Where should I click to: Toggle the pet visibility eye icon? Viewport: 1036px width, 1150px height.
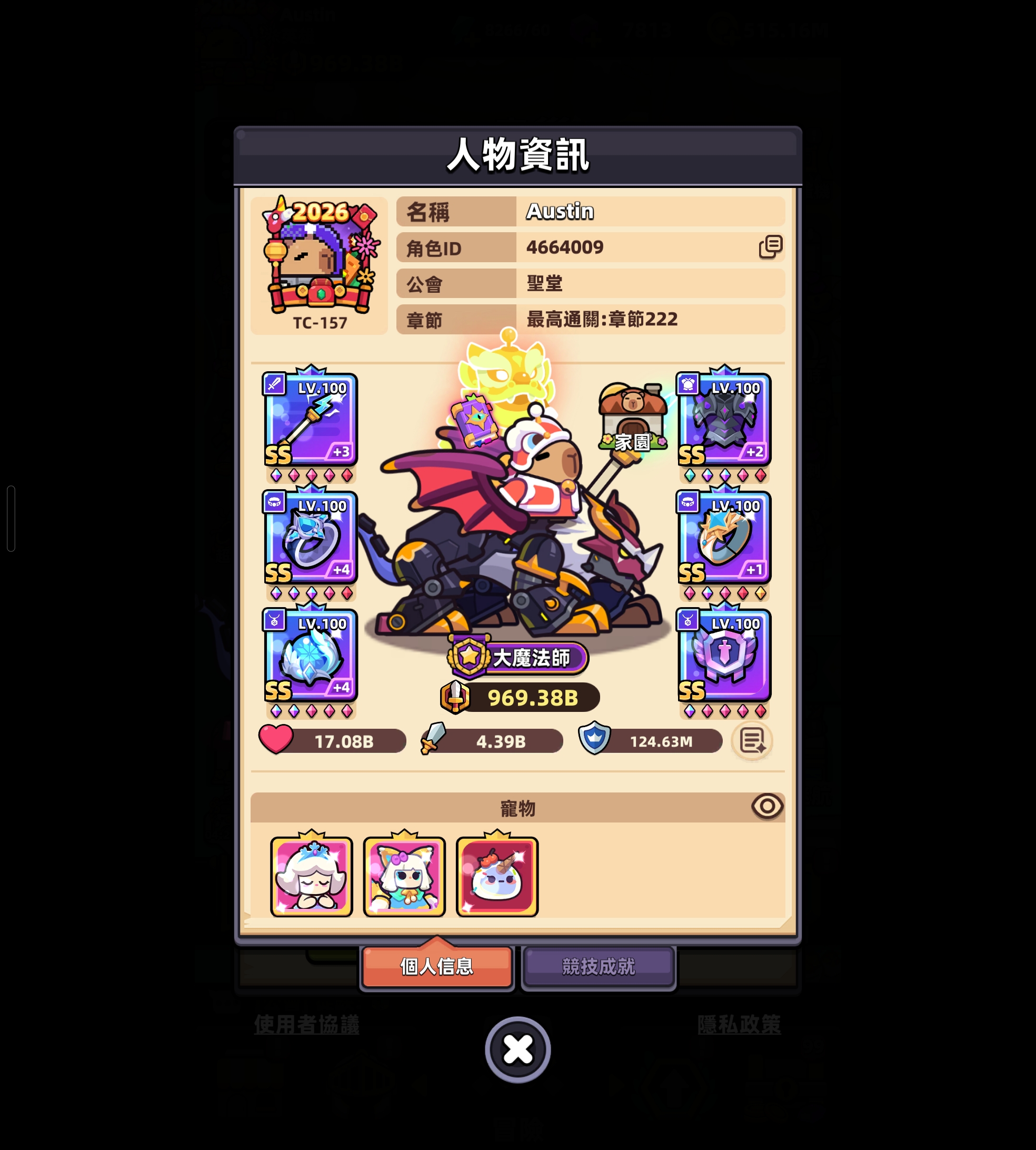point(767,806)
